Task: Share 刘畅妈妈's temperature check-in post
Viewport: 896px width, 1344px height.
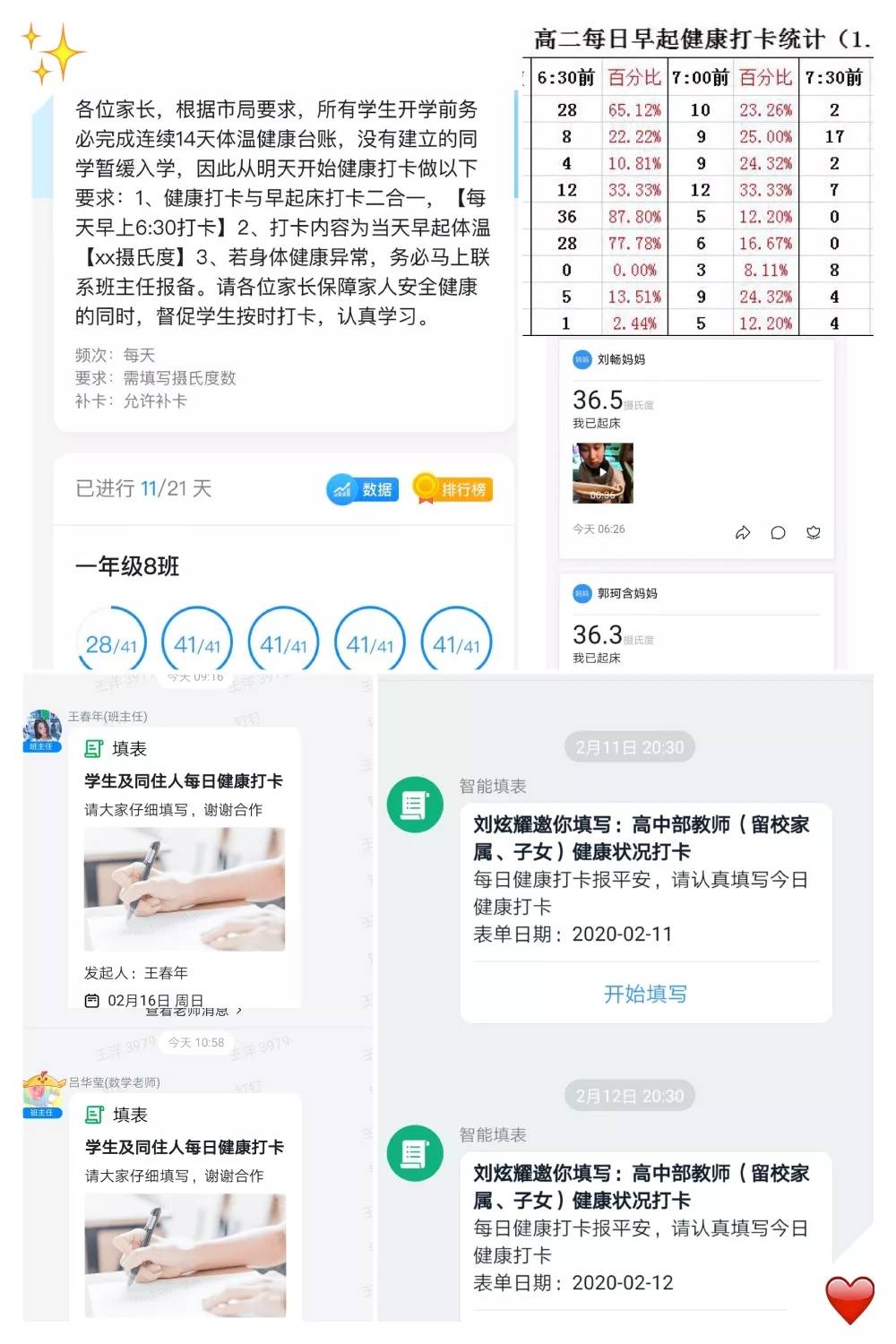Action: pyautogui.click(x=742, y=531)
